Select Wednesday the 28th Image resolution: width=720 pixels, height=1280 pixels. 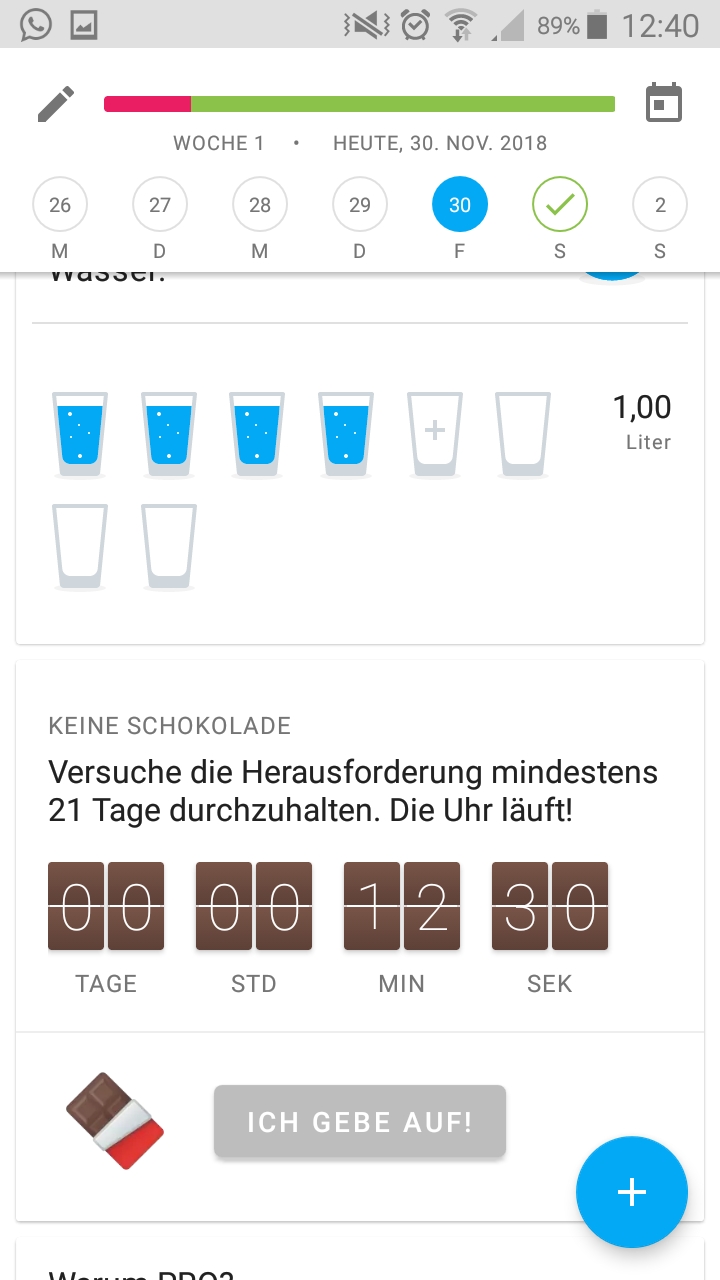coord(260,205)
